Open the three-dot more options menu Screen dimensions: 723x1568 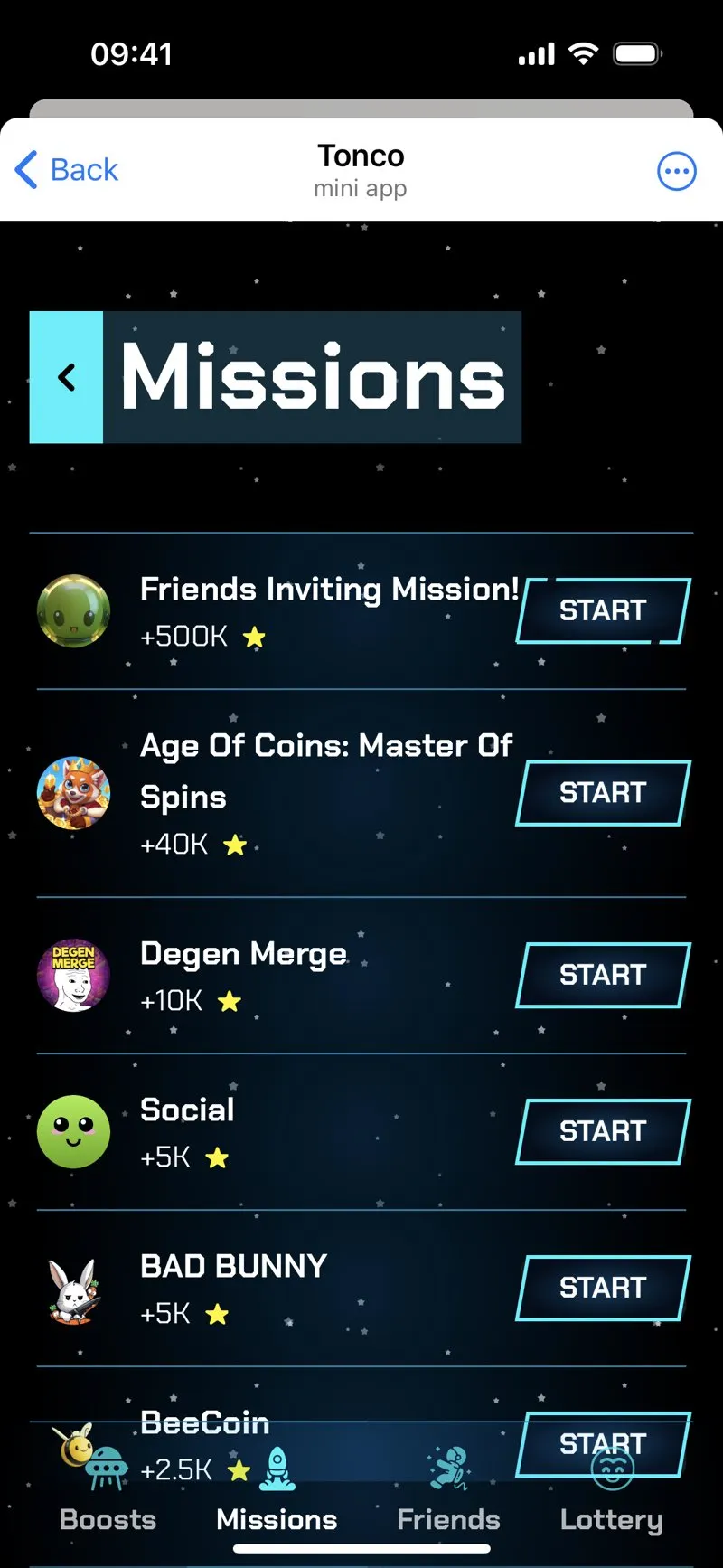click(676, 171)
